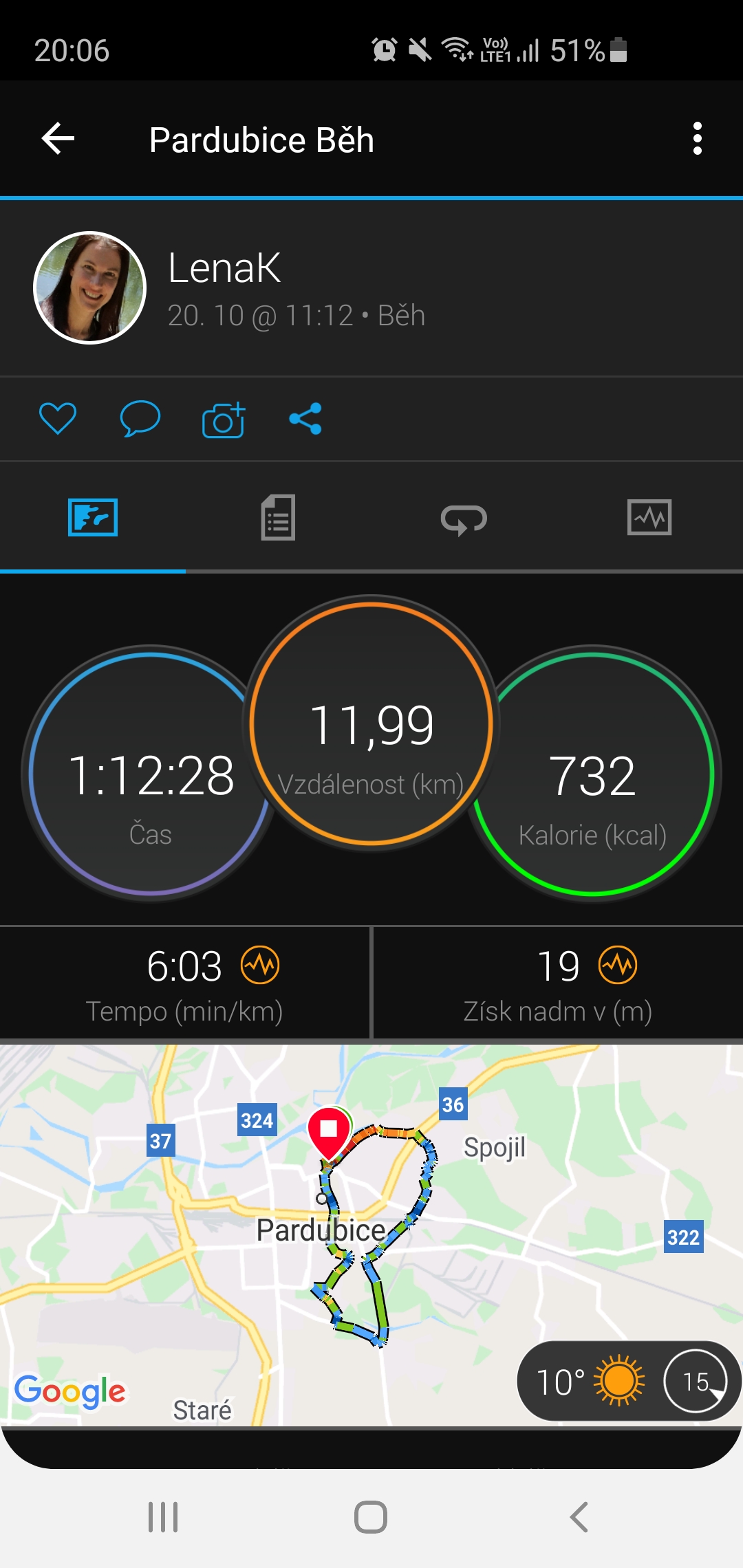743x1568 pixels.
Task: Open the three-dot overflow menu
Action: tap(697, 139)
